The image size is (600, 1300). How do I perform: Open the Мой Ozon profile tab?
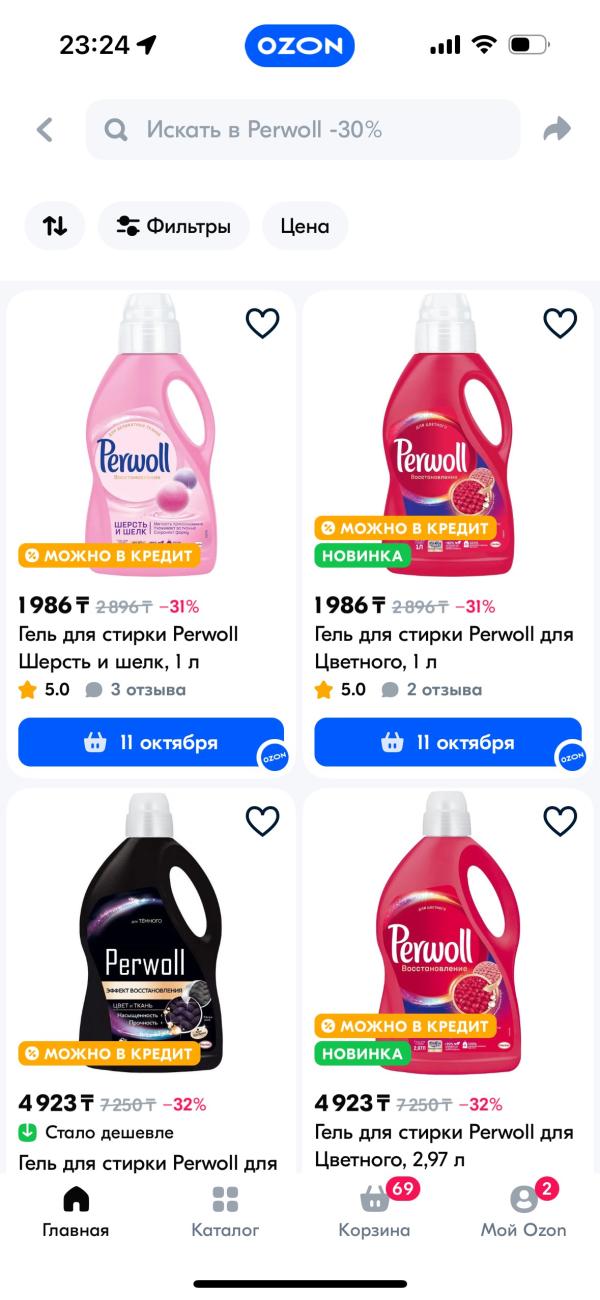(523, 1212)
